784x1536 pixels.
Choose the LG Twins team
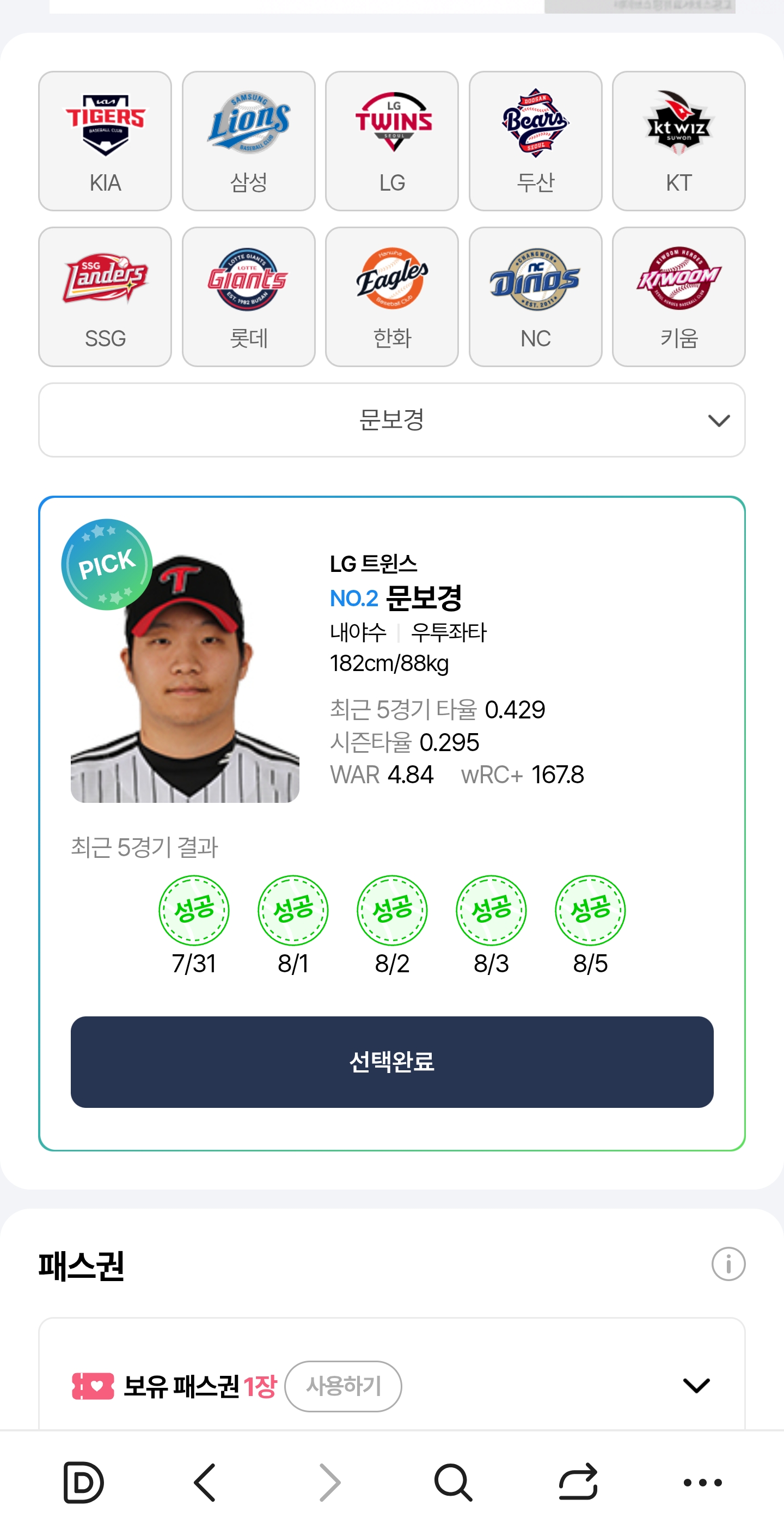click(x=391, y=141)
